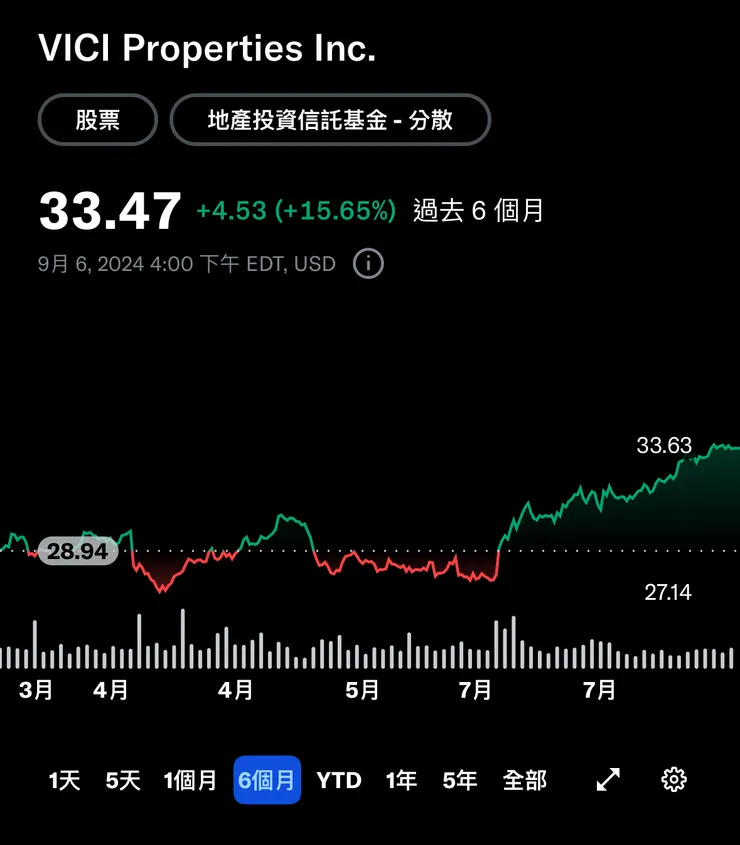Screen dimensions: 740x845
Task: Select the 1年 time range
Action: 400,781
